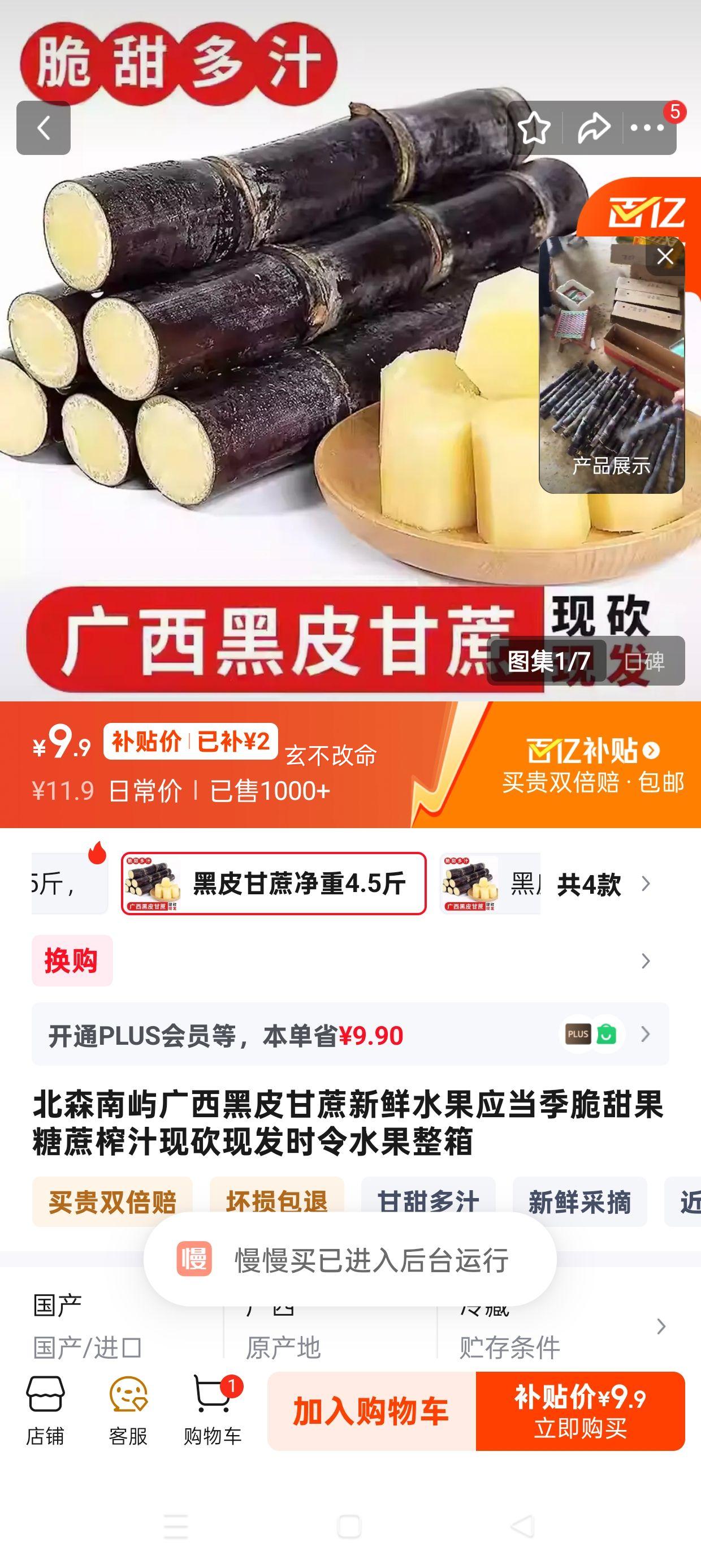Tap 加入购物车 to add item

pyautogui.click(x=371, y=1411)
